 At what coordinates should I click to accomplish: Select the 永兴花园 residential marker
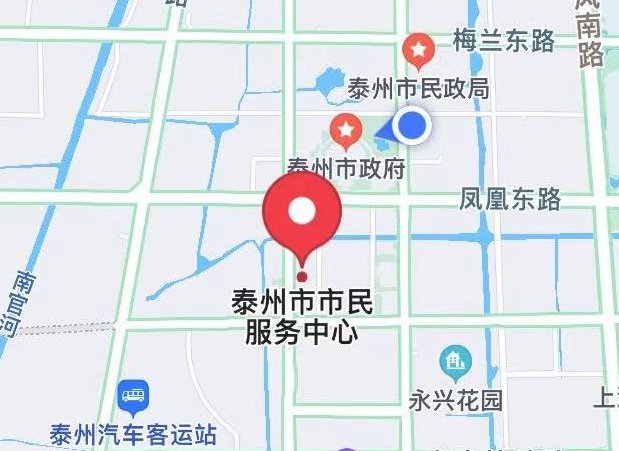tap(454, 359)
